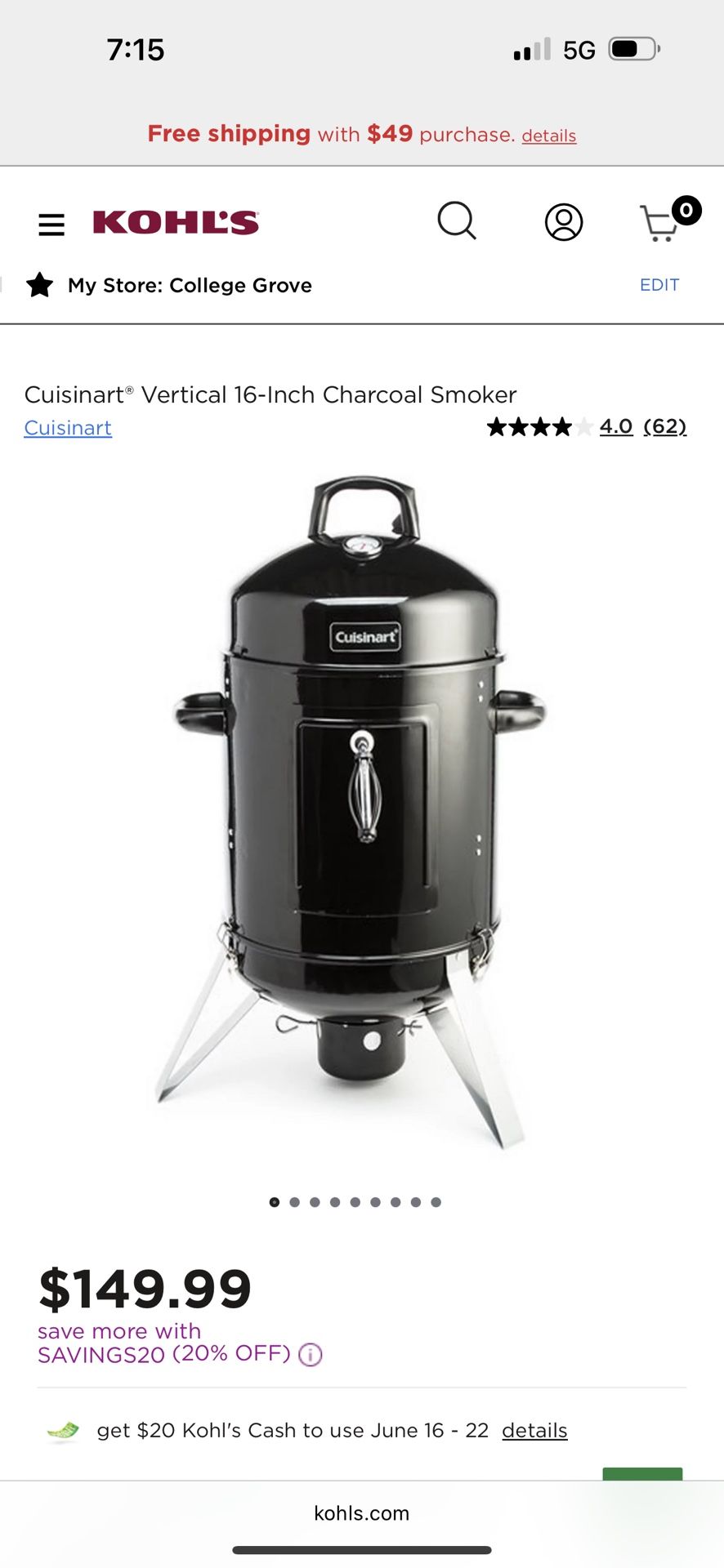
Task: Open the 62 reviews link
Action: pos(664,426)
